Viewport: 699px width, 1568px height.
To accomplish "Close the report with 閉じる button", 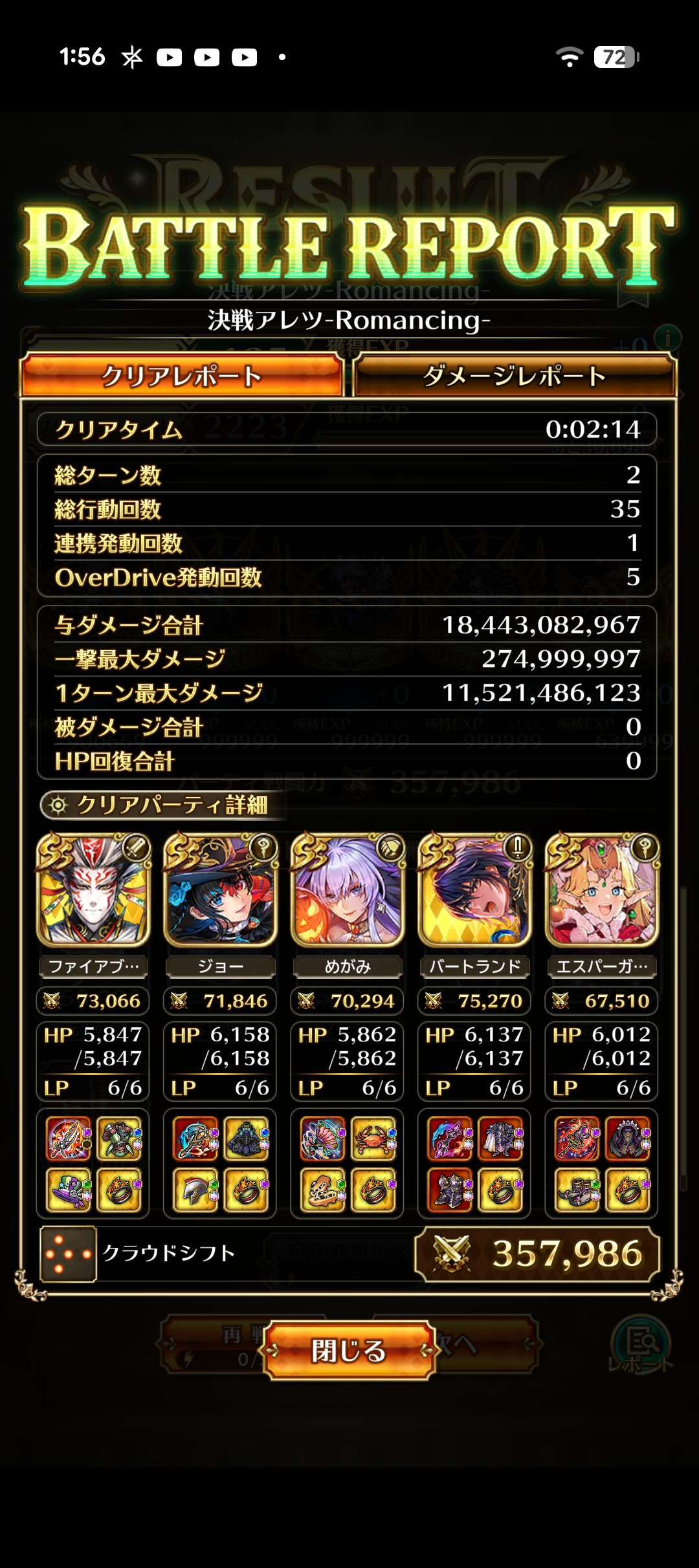I will (349, 1350).
